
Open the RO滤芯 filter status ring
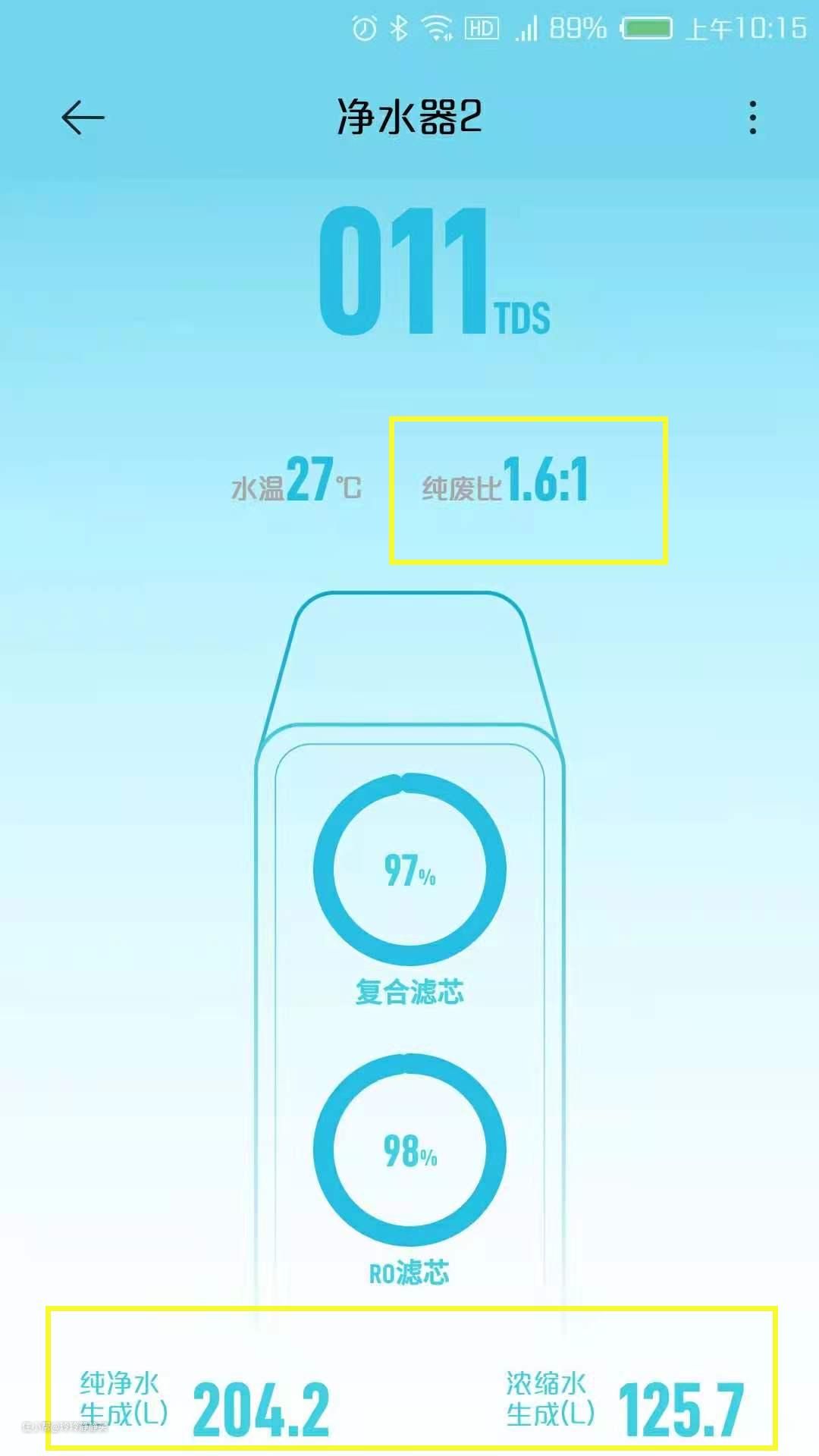click(x=409, y=1150)
